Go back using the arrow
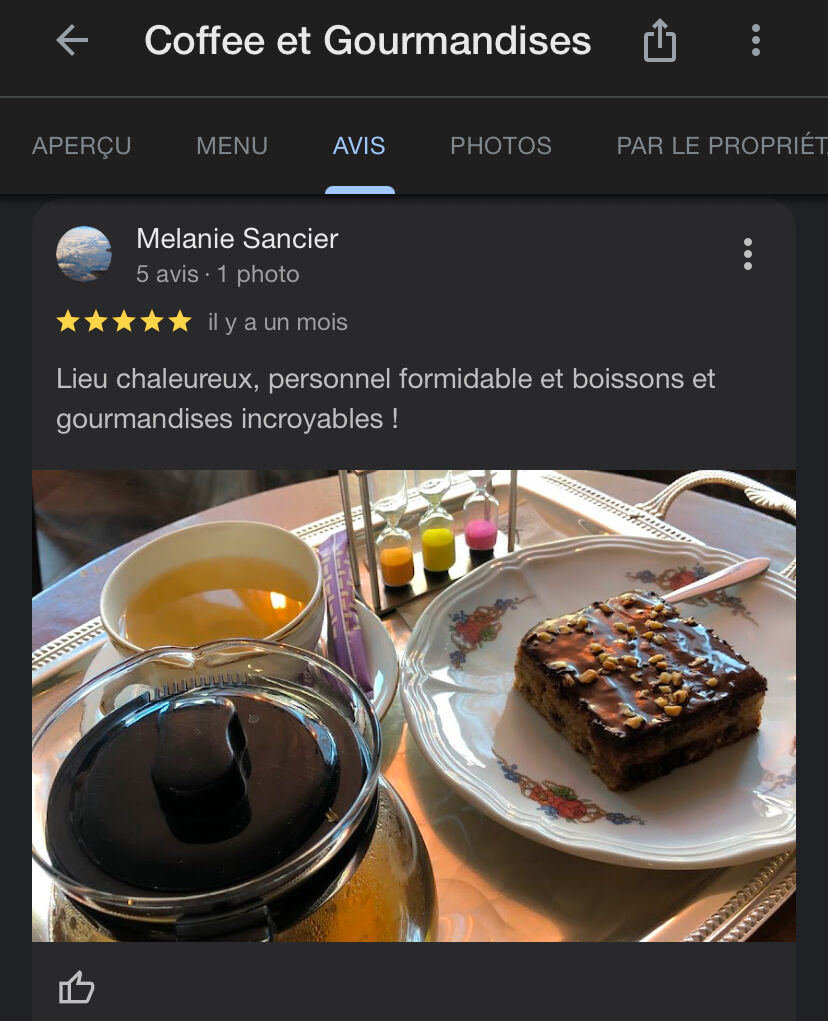Image resolution: width=828 pixels, height=1021 pixels. point(72,41)
